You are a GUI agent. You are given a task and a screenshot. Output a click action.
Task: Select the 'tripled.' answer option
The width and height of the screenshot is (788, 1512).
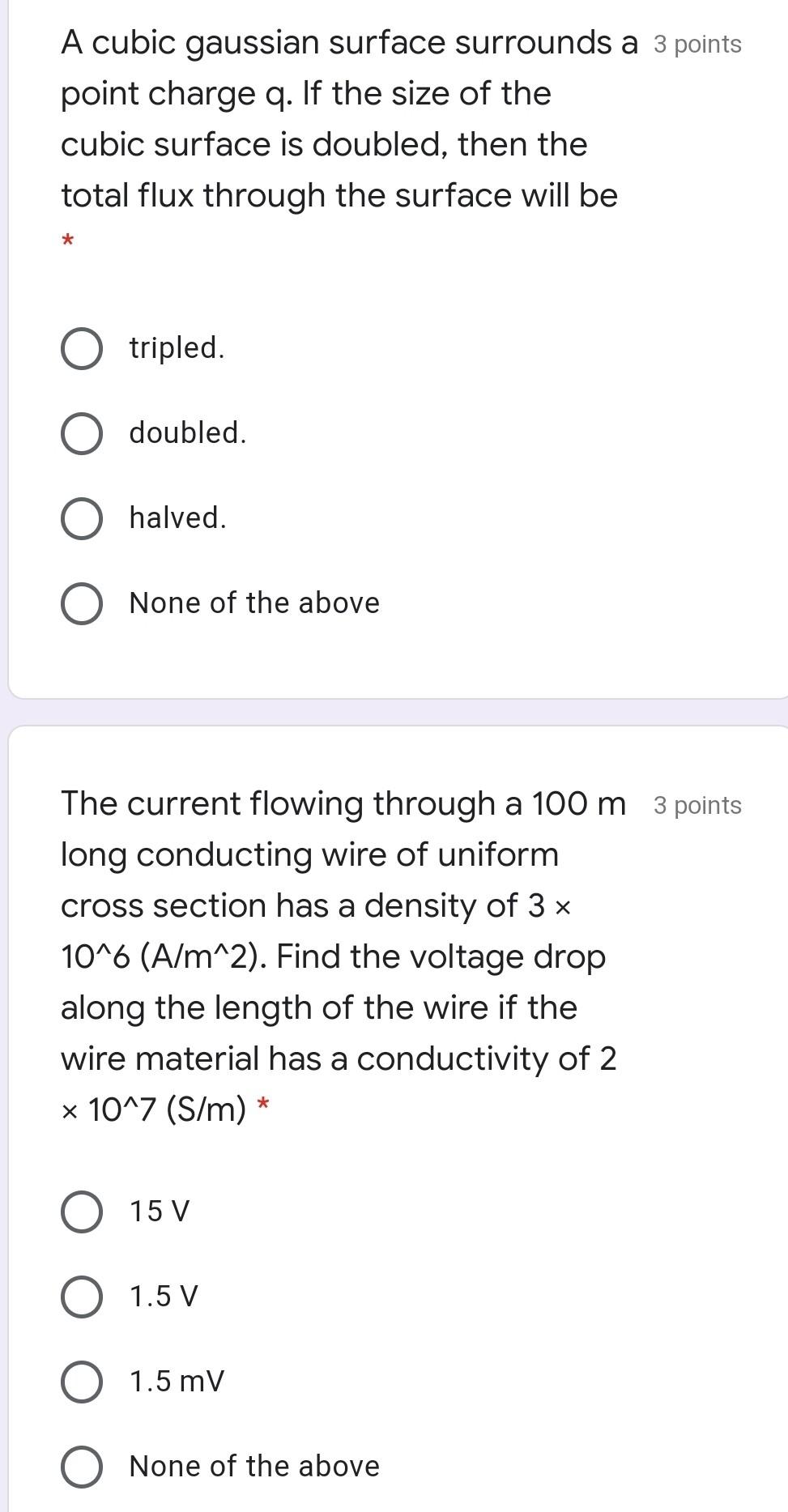click(82, 349)
